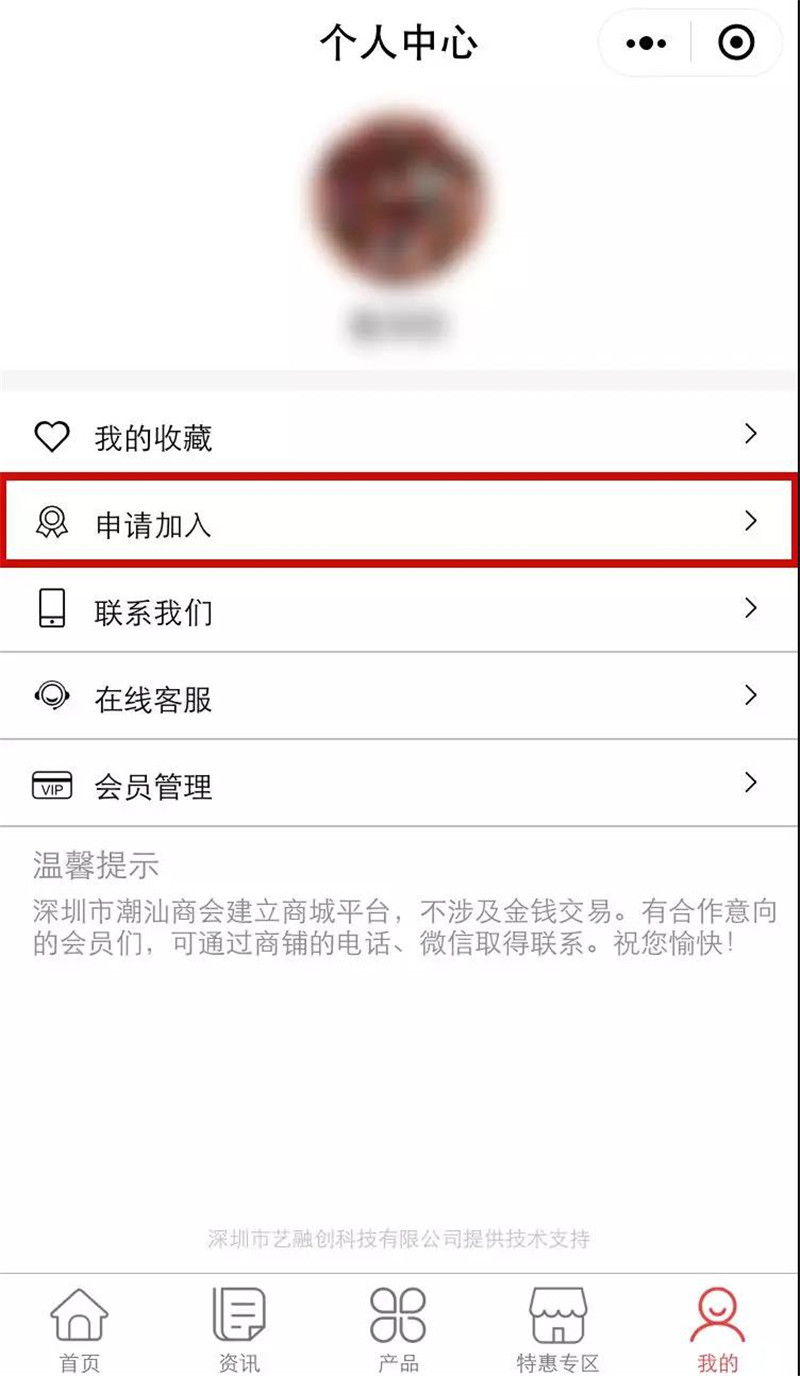Tap the 我的 profile tab
Screen dimensions: 800x1376
[717, 1328]
